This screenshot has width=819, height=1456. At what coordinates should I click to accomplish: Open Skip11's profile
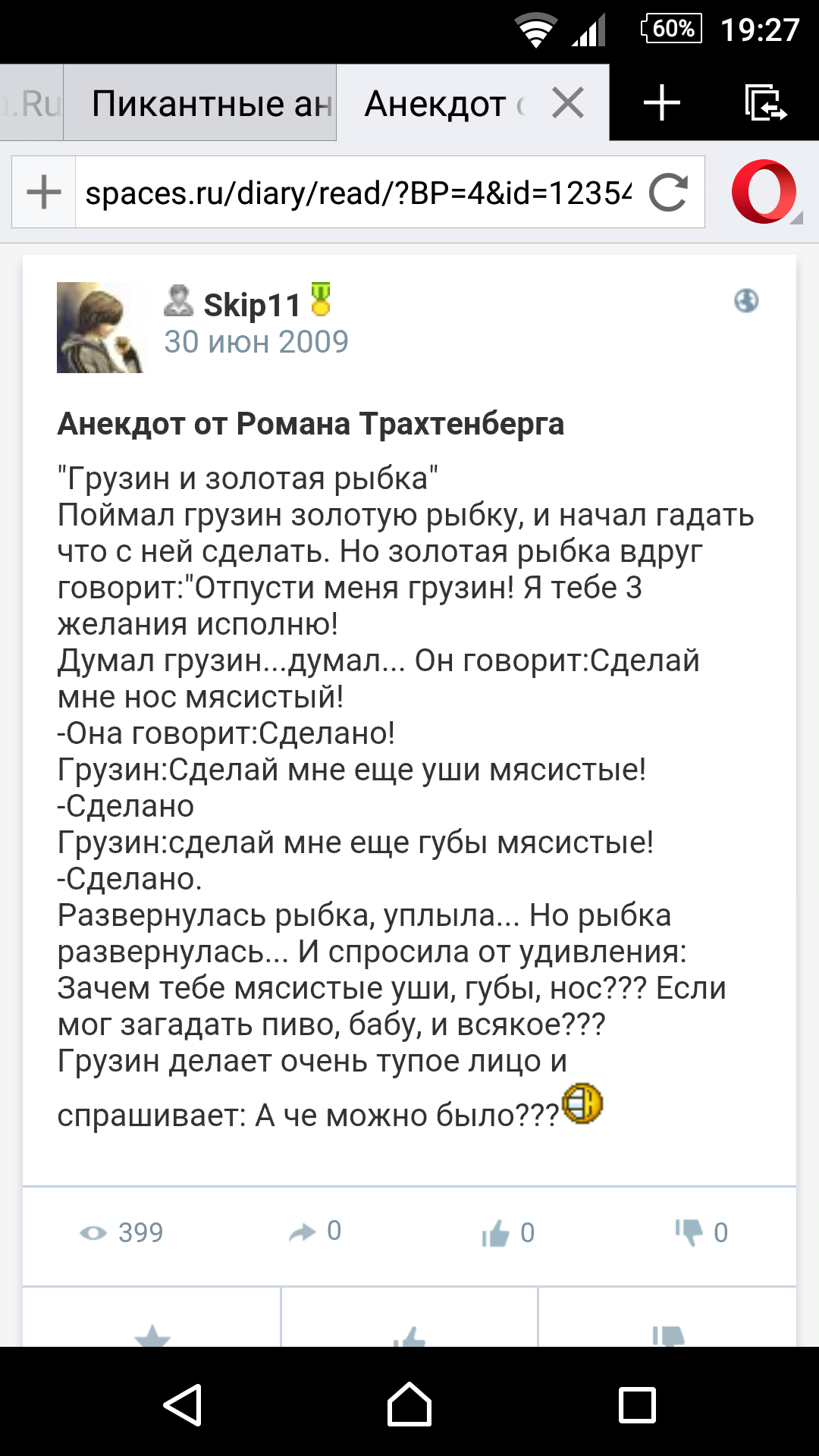pyautogui.click(x=252, y=305)
